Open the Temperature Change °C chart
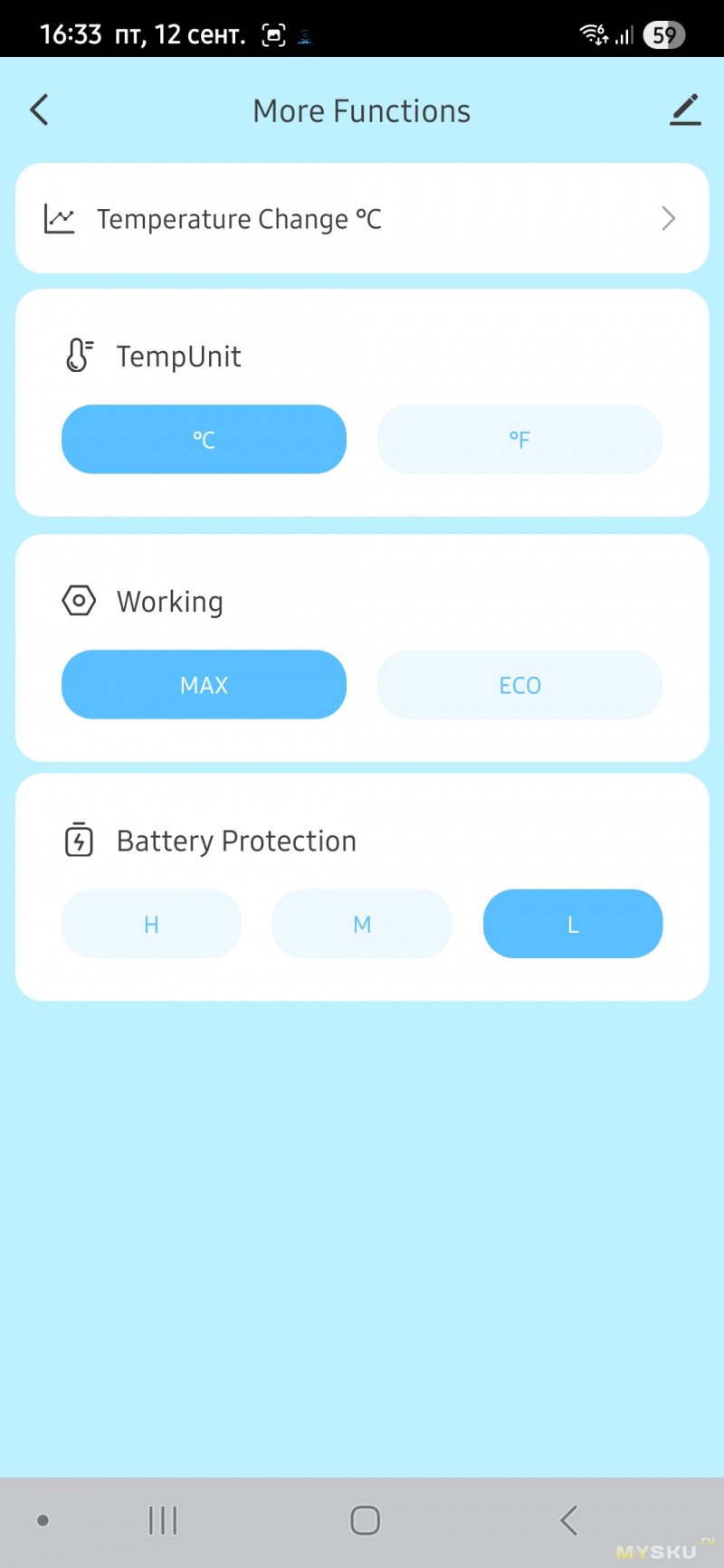This screenshot has height=1568, width=724. (x=362, y=219)
